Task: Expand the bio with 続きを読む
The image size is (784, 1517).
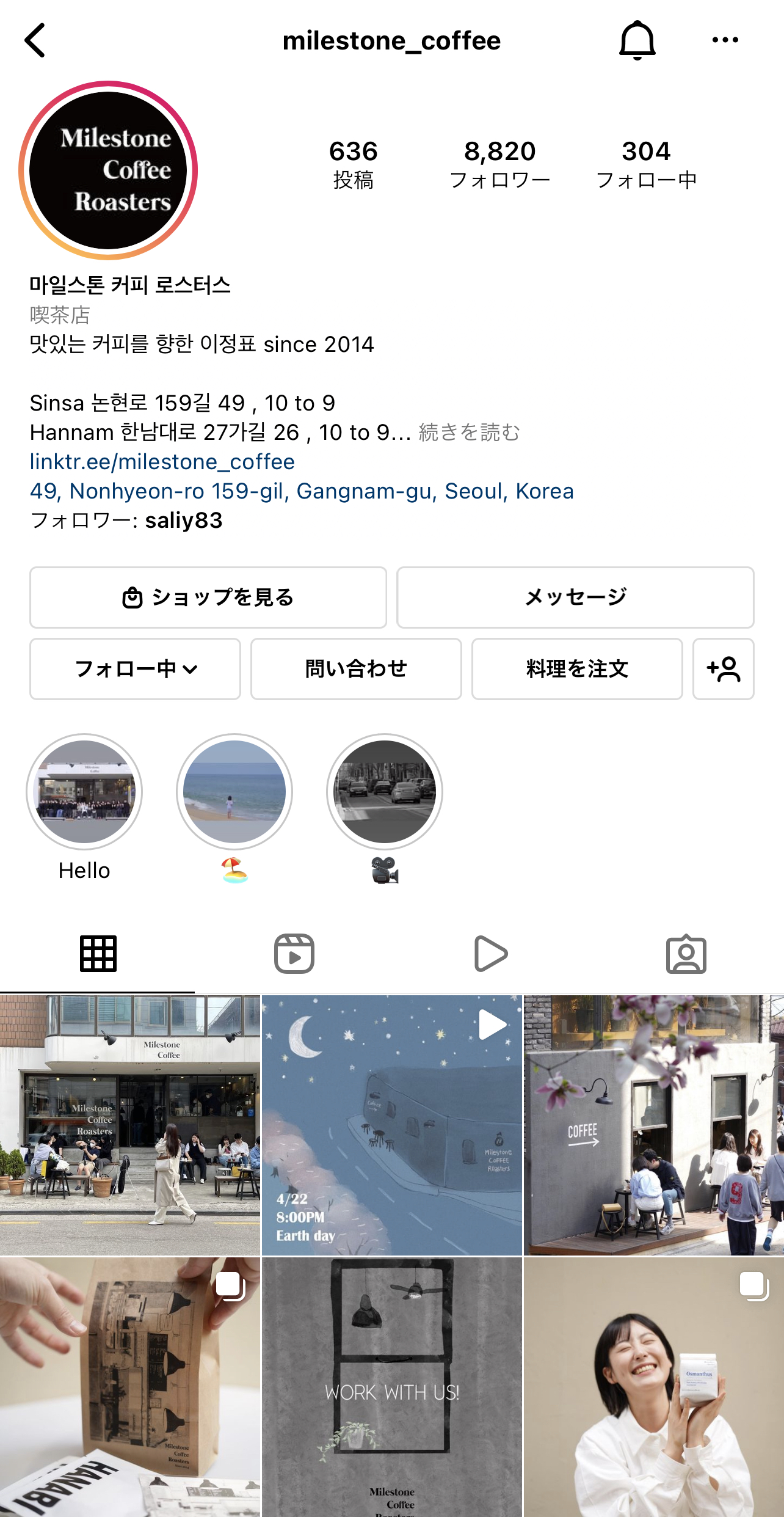Action: point(469,433)
